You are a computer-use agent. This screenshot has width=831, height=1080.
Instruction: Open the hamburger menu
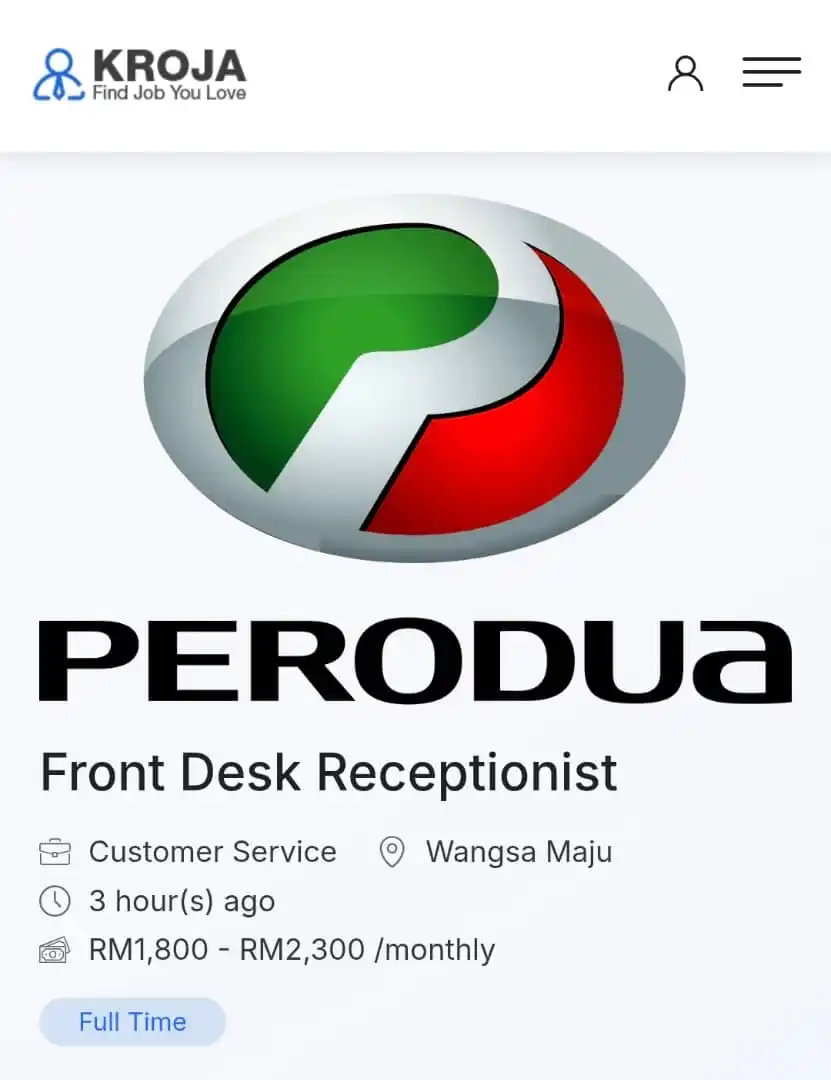coord(771,73)
